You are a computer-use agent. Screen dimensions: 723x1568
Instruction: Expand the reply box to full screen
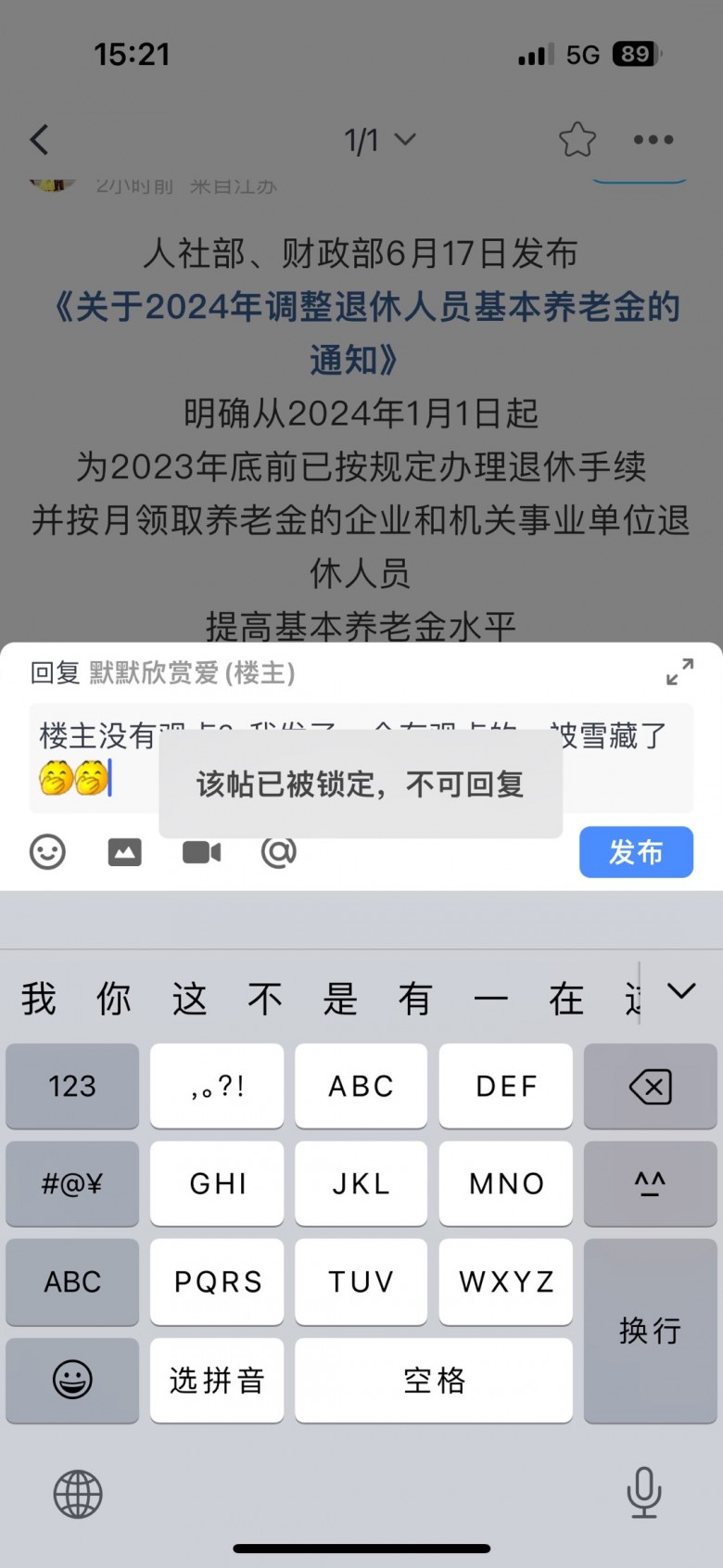coord(679,672)
